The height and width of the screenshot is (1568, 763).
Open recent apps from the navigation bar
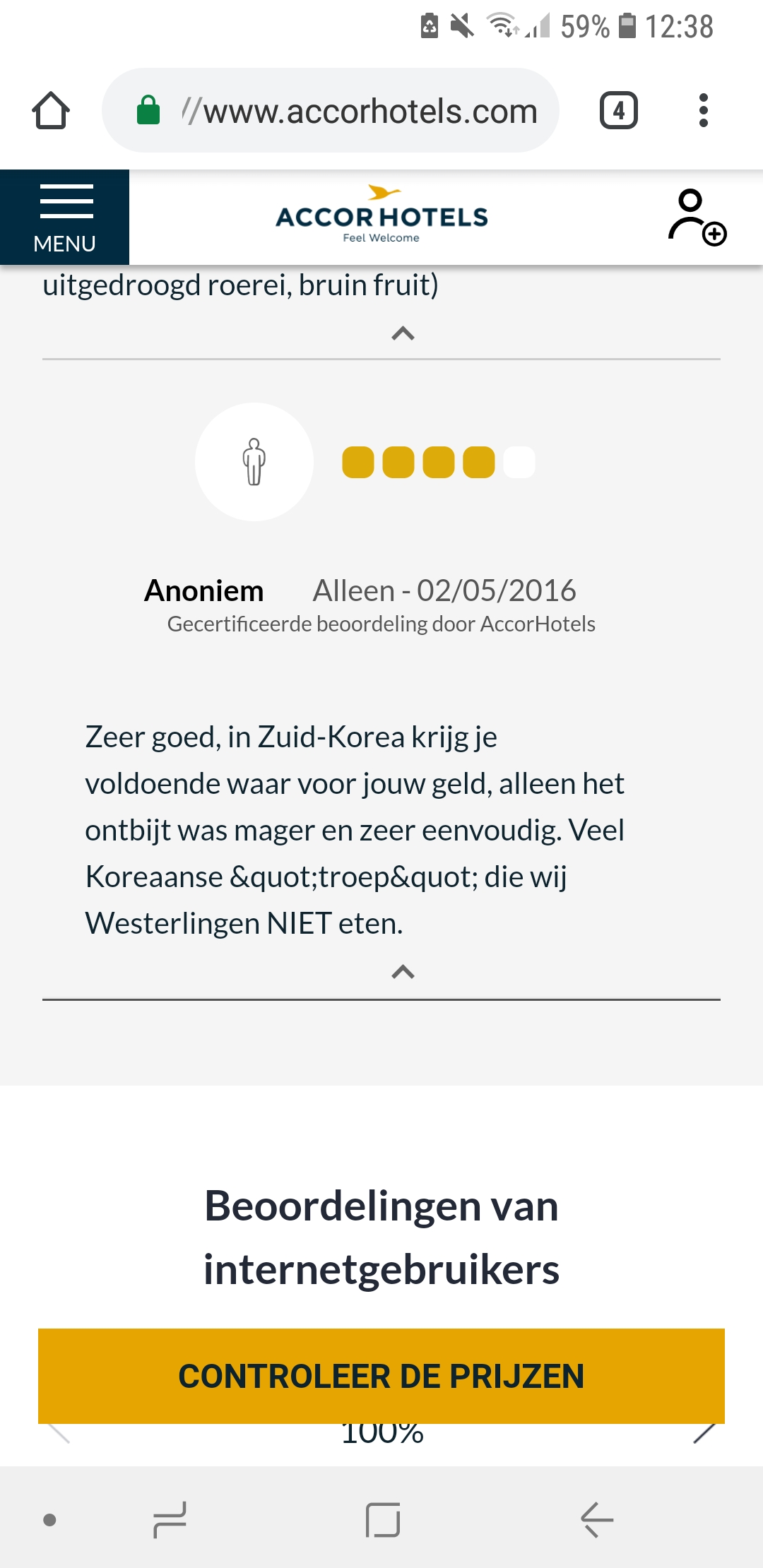tap(170, 1520)
